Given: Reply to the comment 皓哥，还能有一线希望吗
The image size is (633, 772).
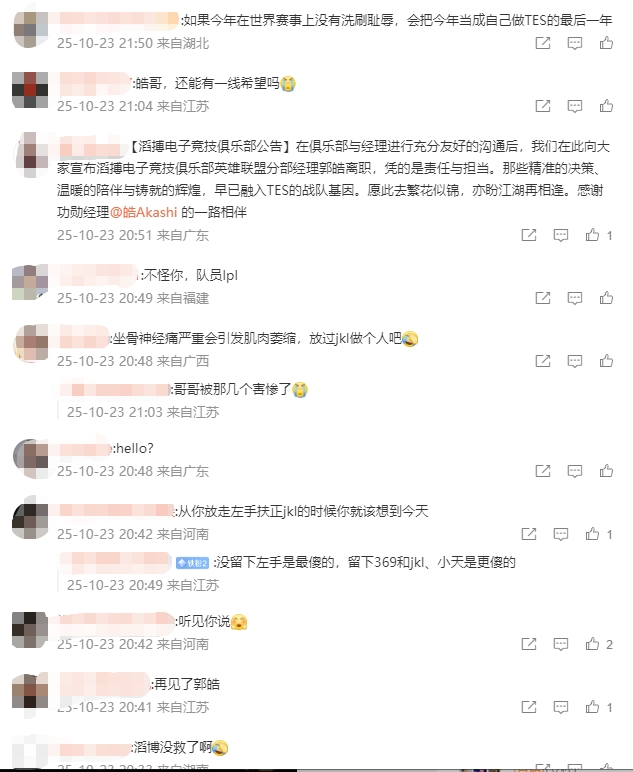Looking at the screenshot, I should pyautogui.click(x=574, y=106).
